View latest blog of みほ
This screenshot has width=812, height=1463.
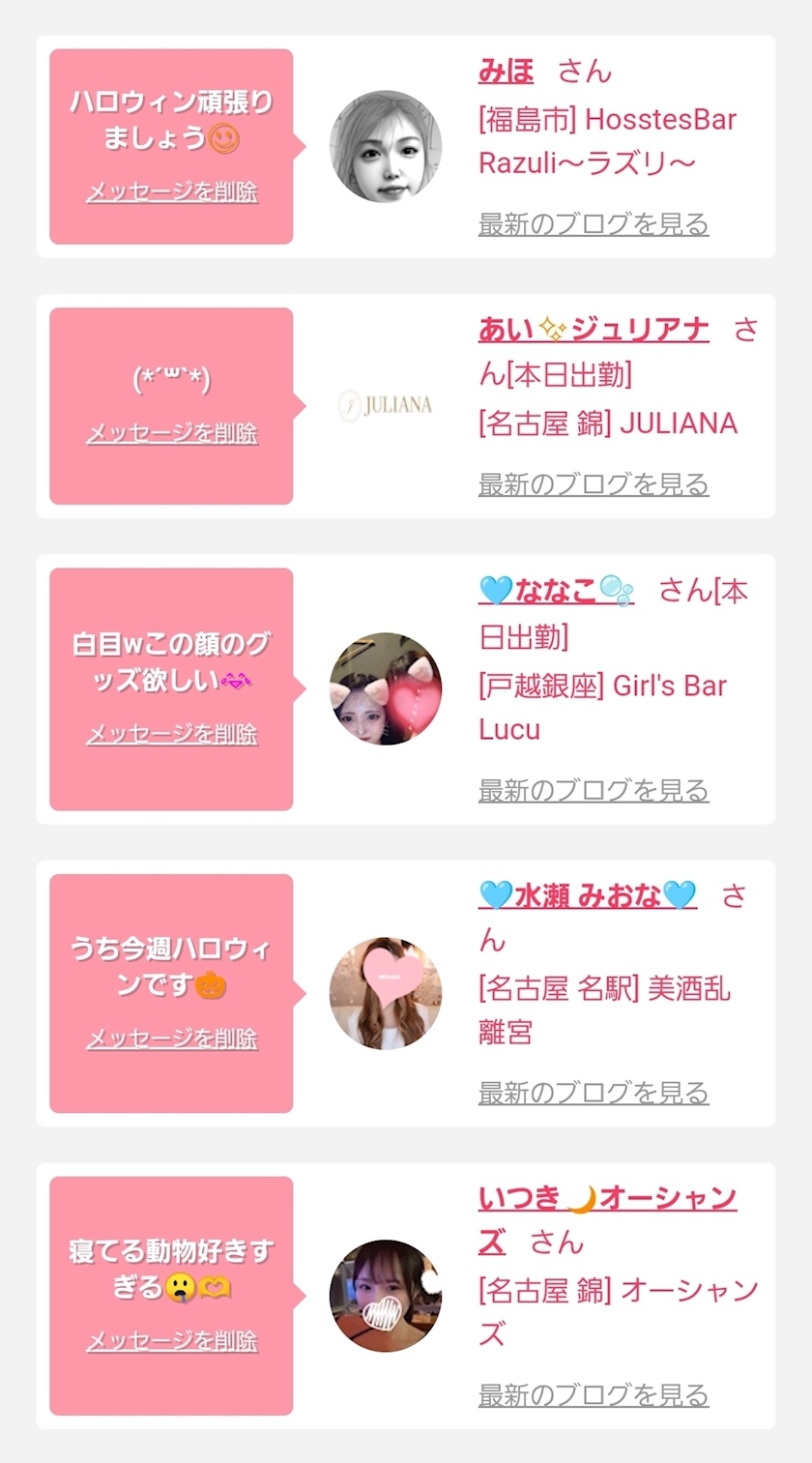click(594, 224)
